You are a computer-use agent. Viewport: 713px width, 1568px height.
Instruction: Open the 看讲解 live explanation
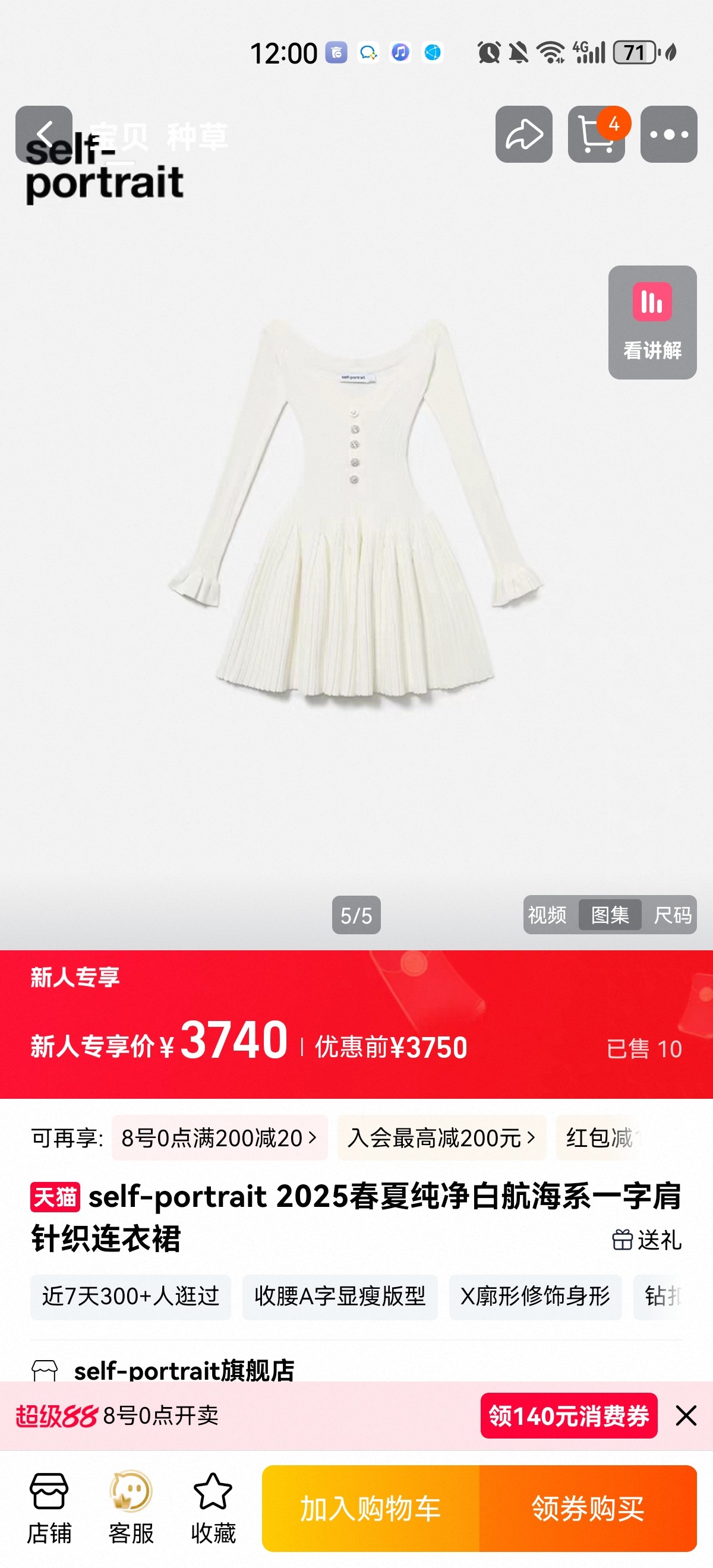click(x=652, y=322)
